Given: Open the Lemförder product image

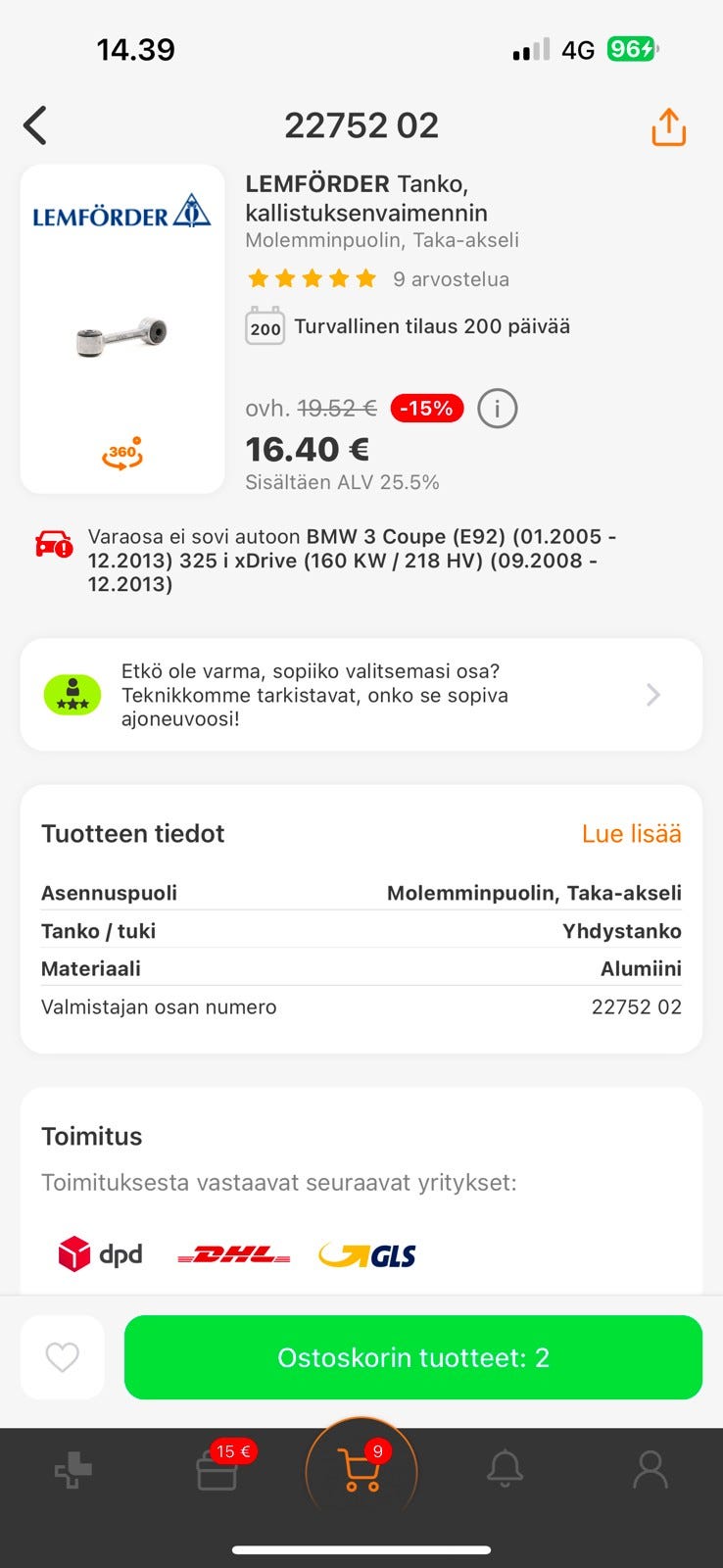Looking at the screenshot, I should (122, 338).
